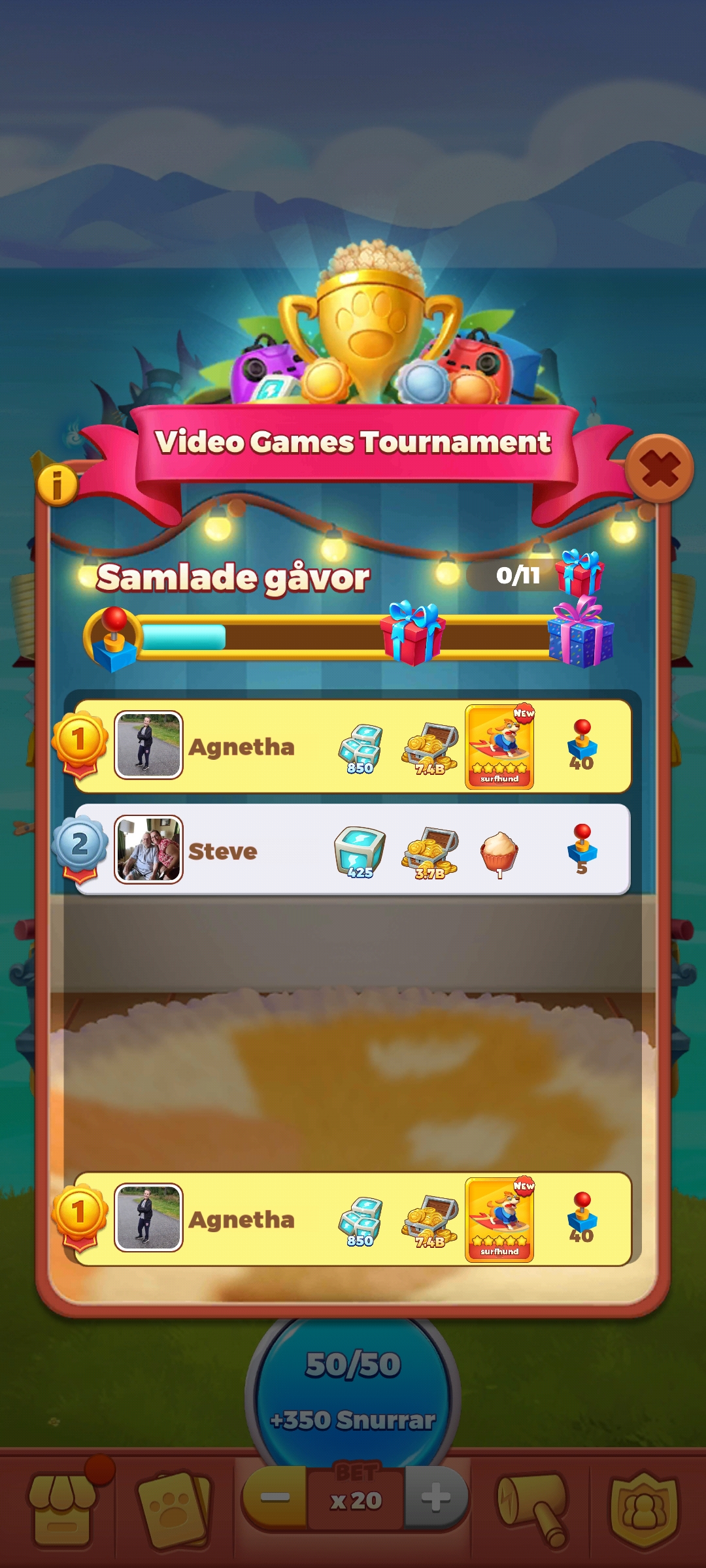Open the tournament info button
Viewport: 706px width, 1568px height.
pos(57,485)
